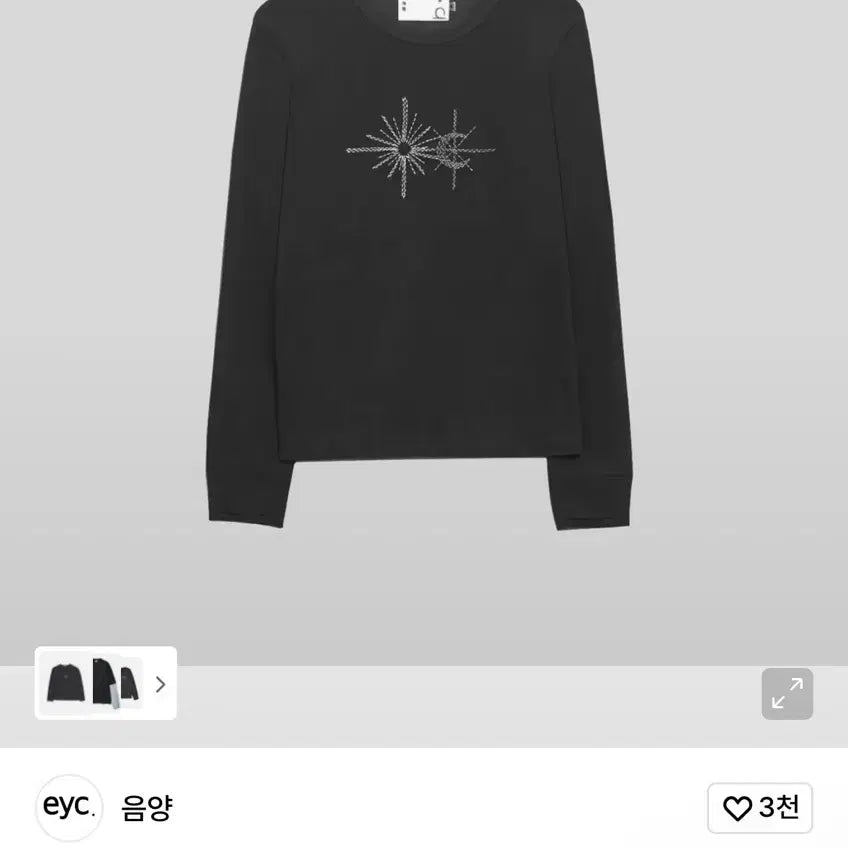Image resolution: width=848 pixels, height=848 pixels.
Task: Open the product photo thumbnail strip
Action: pyautogui.click(x=105, y=683)
